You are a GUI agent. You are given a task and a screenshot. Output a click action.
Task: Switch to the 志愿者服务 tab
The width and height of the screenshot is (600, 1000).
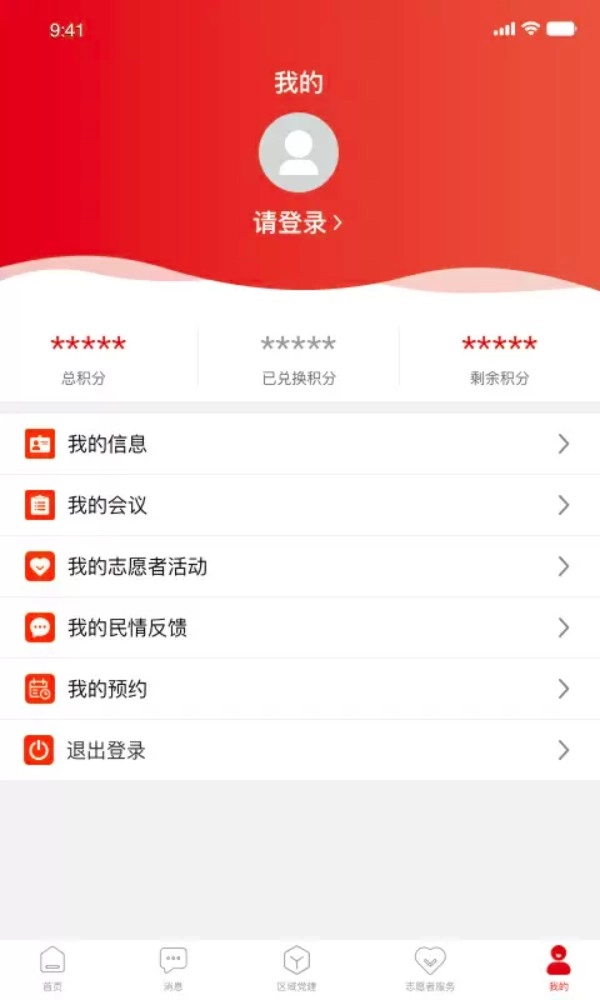pyautogui.click(x=430, y=968)
